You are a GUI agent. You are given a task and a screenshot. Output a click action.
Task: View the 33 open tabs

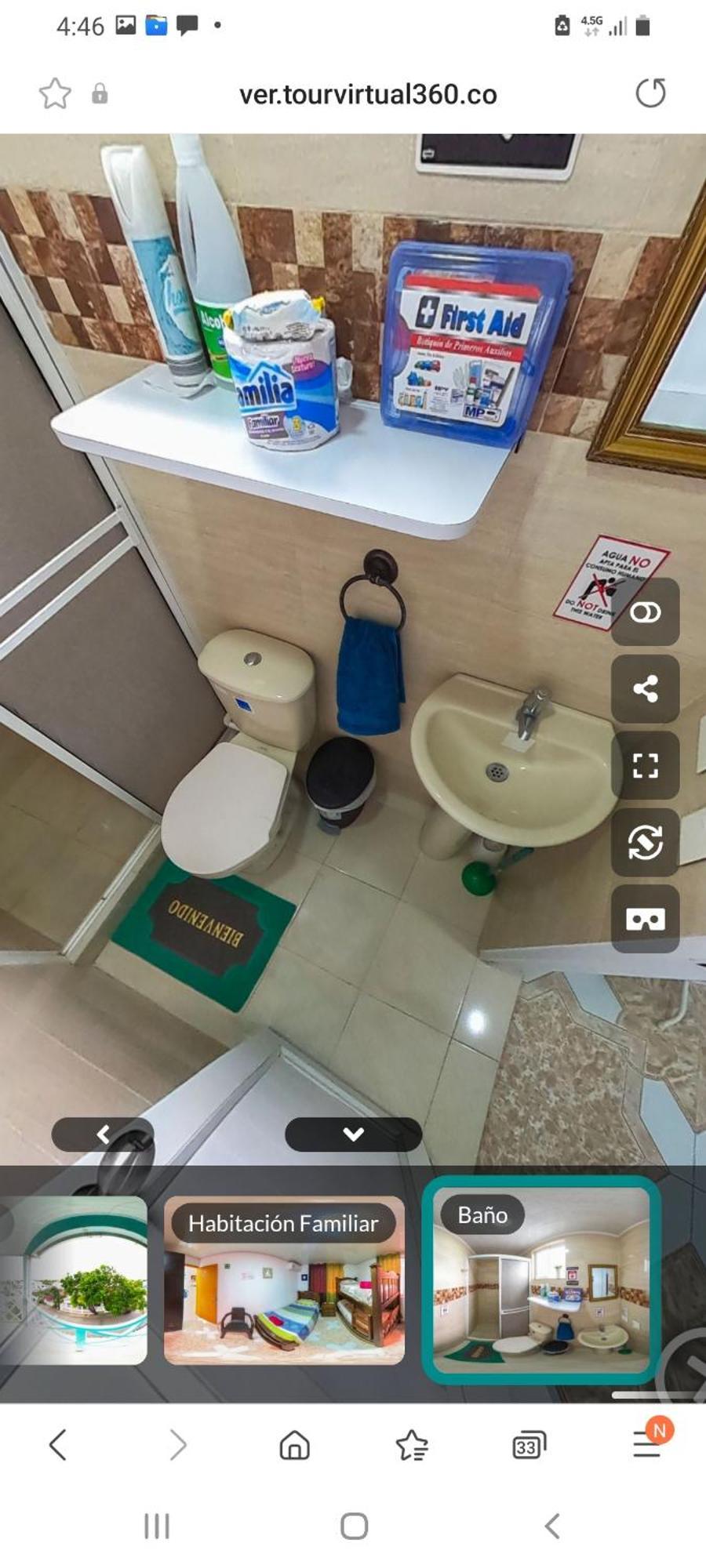pyautogui.click(x=528, y=1445)
